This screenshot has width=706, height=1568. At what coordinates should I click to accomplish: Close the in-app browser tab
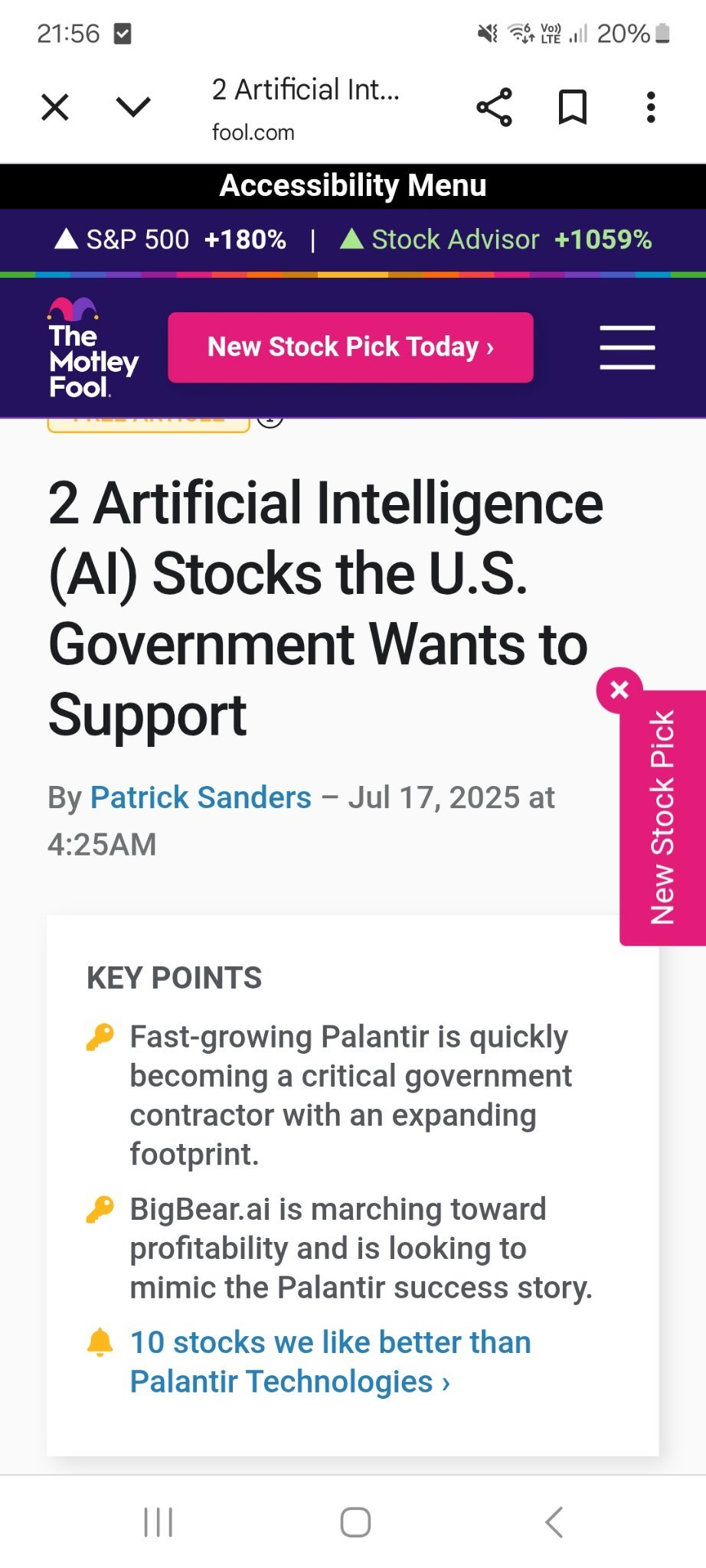55,107
